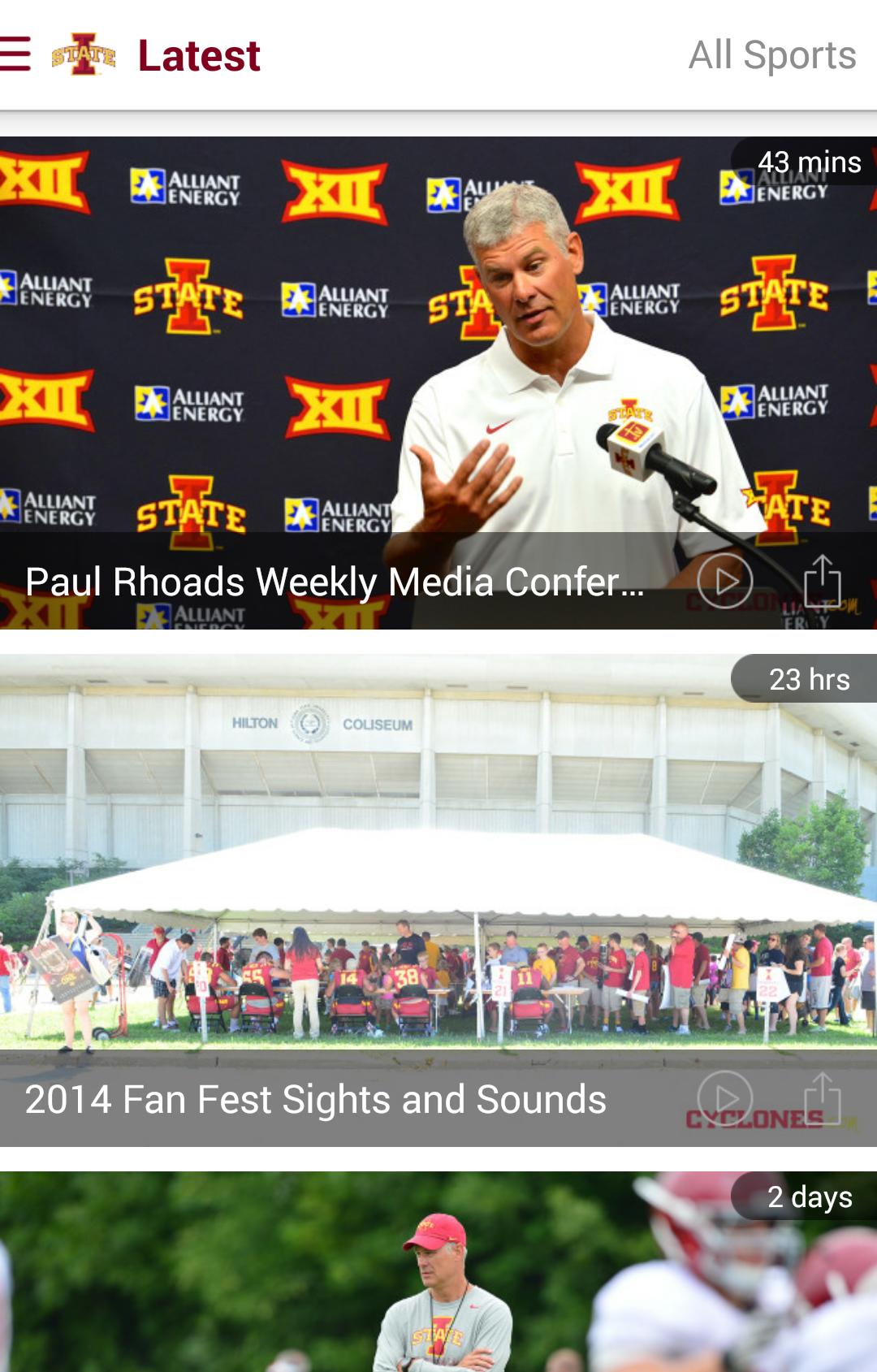The height and width of the screenshot is (1372, 877).
Task: Play the 2014 Fan Fest video
Action: (727, 1098)
